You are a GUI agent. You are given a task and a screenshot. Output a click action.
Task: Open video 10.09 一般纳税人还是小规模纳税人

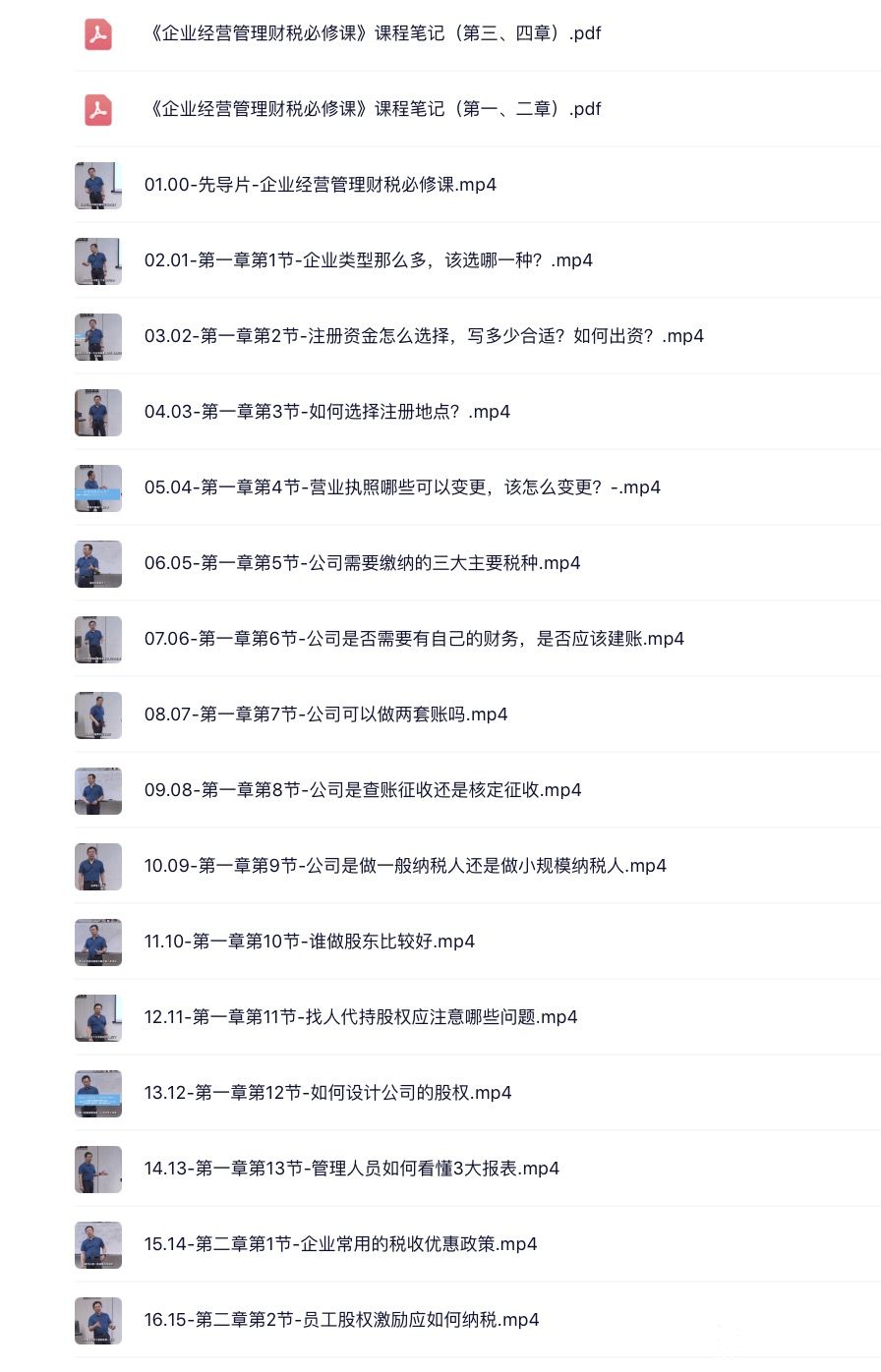pos(405,866)
